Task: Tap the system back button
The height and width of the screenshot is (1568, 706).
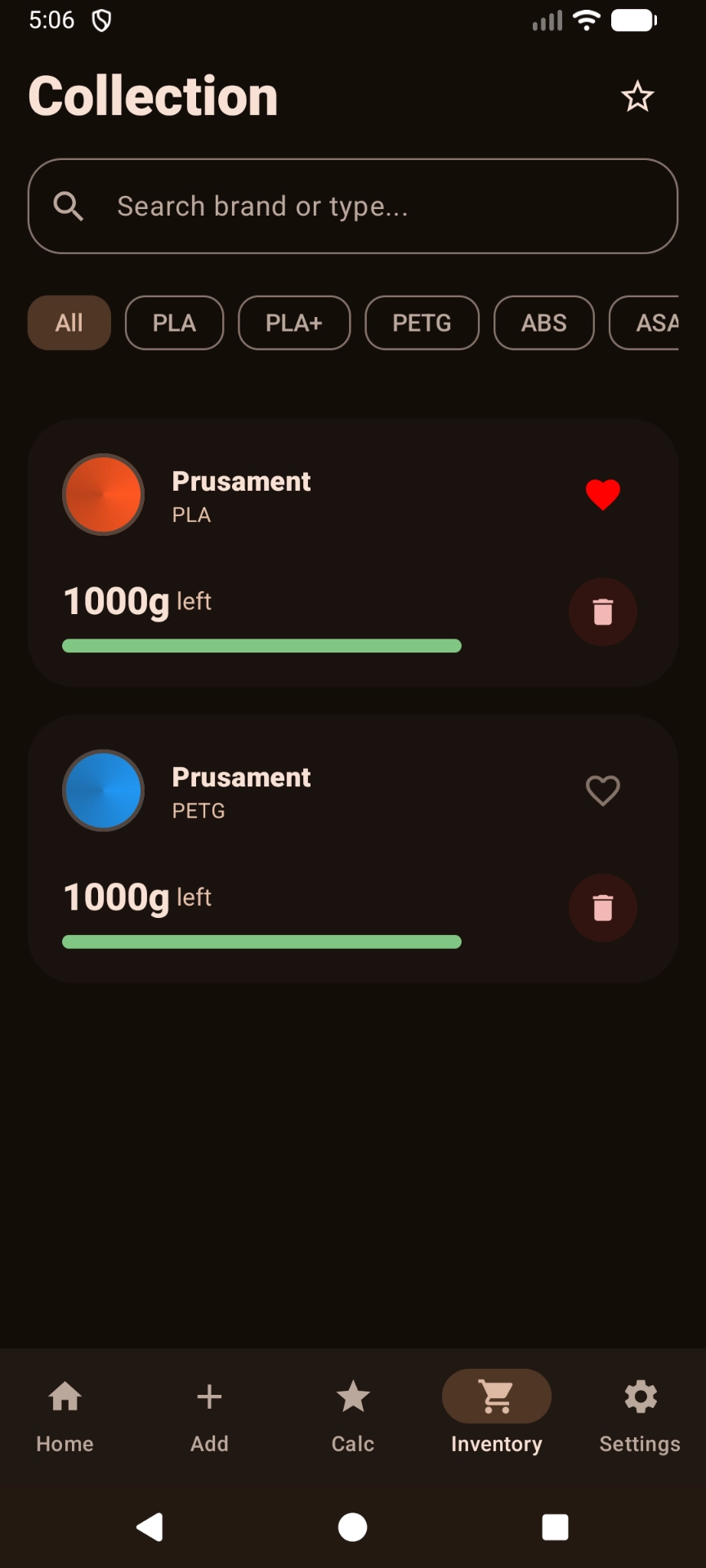Action: 150,1527
